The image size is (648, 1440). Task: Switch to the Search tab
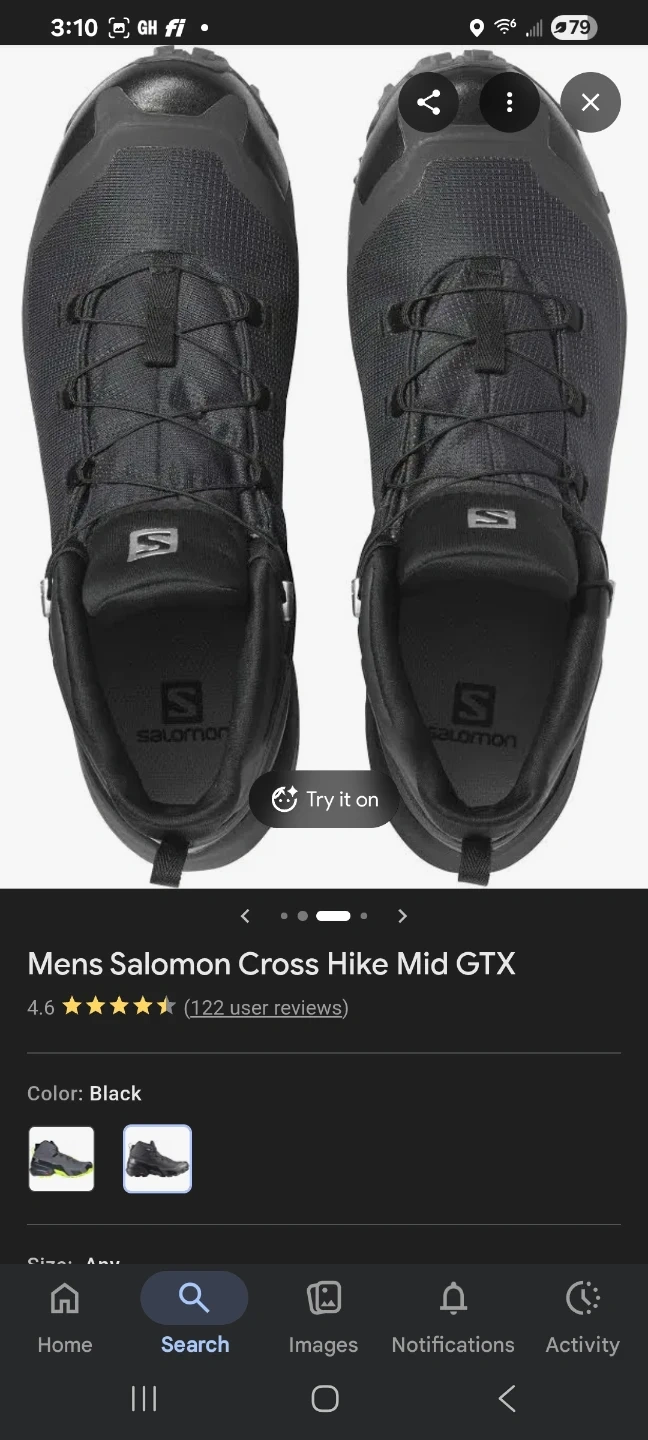(x=194, y=1318)
